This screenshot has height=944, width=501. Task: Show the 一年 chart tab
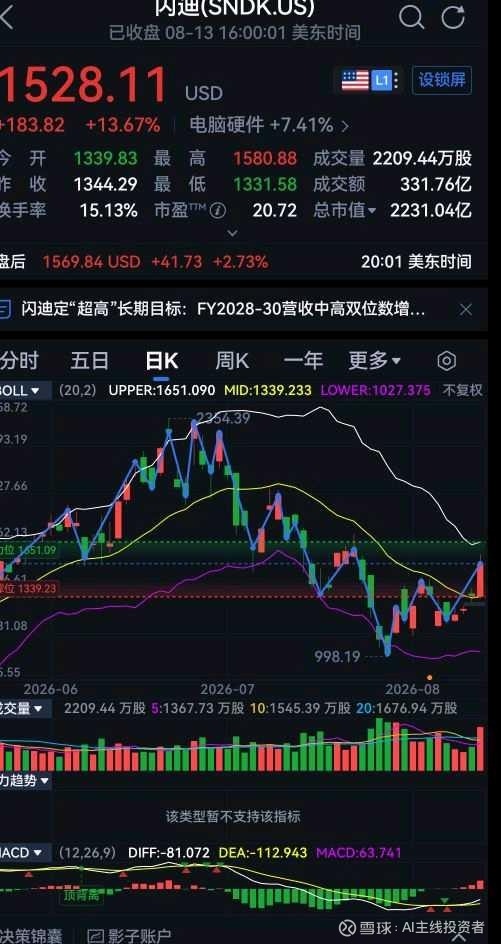(x=303, y=361)
